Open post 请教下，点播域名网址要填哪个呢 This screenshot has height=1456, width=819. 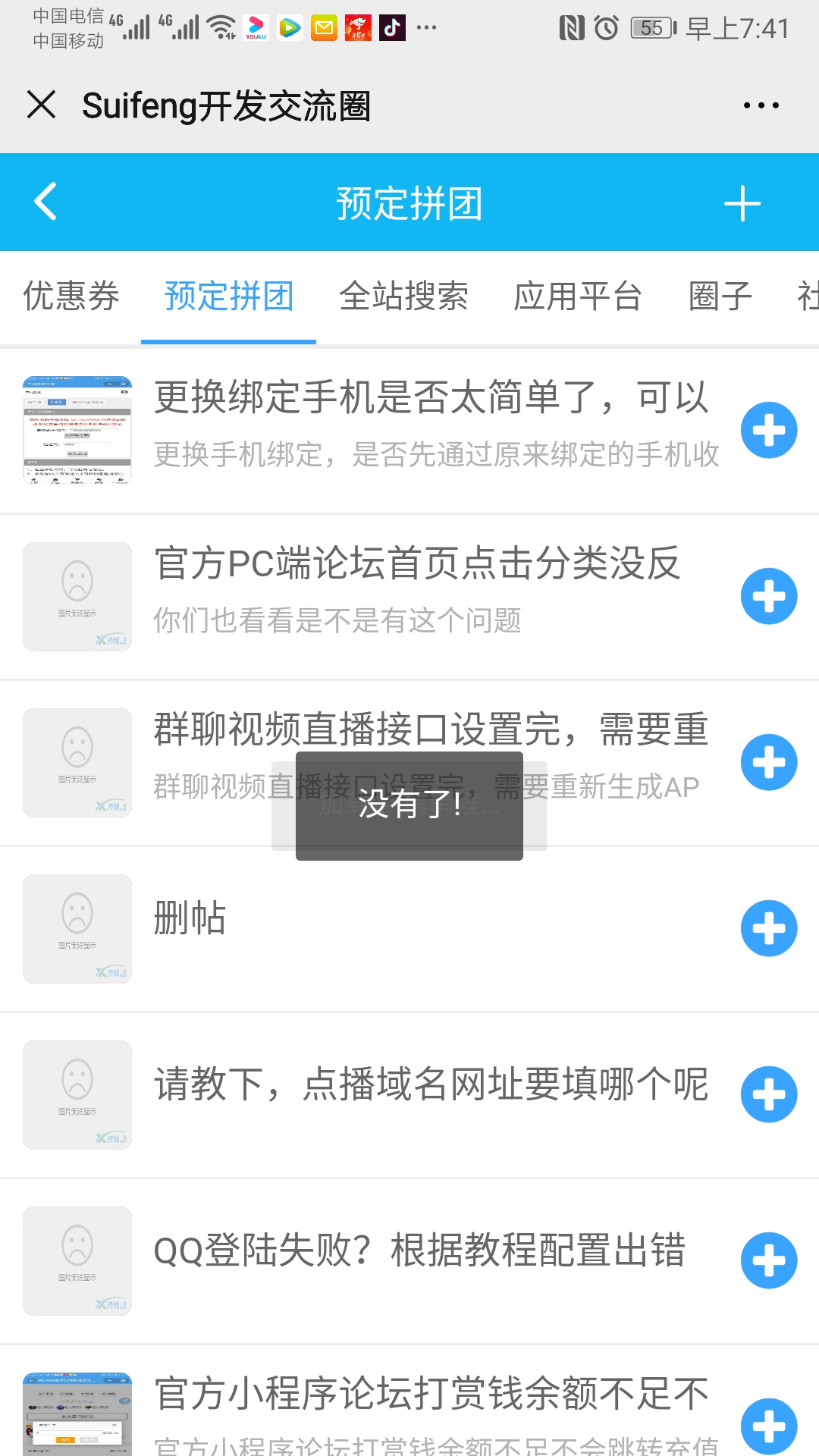point(431,1084)
